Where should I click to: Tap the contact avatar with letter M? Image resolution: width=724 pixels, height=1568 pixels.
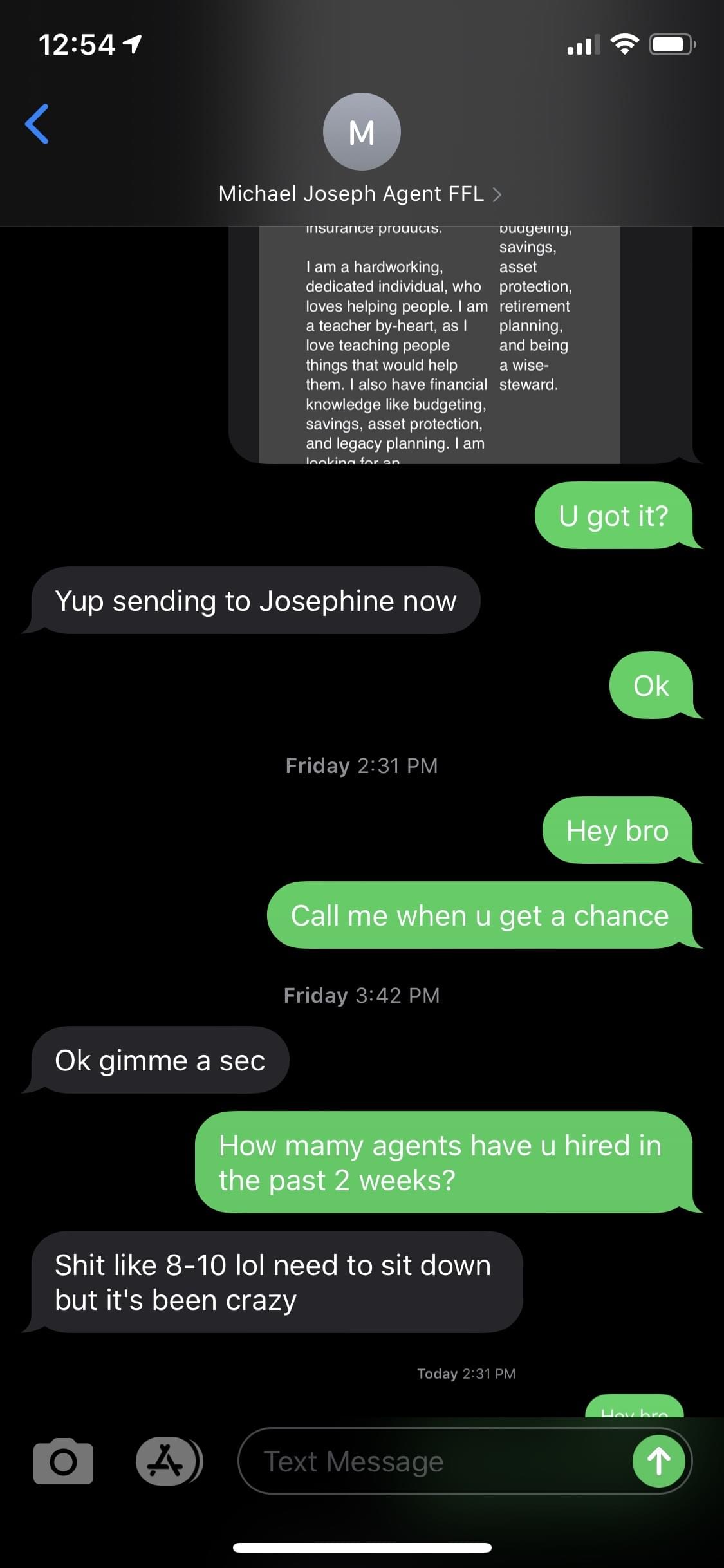pos(362,132)
